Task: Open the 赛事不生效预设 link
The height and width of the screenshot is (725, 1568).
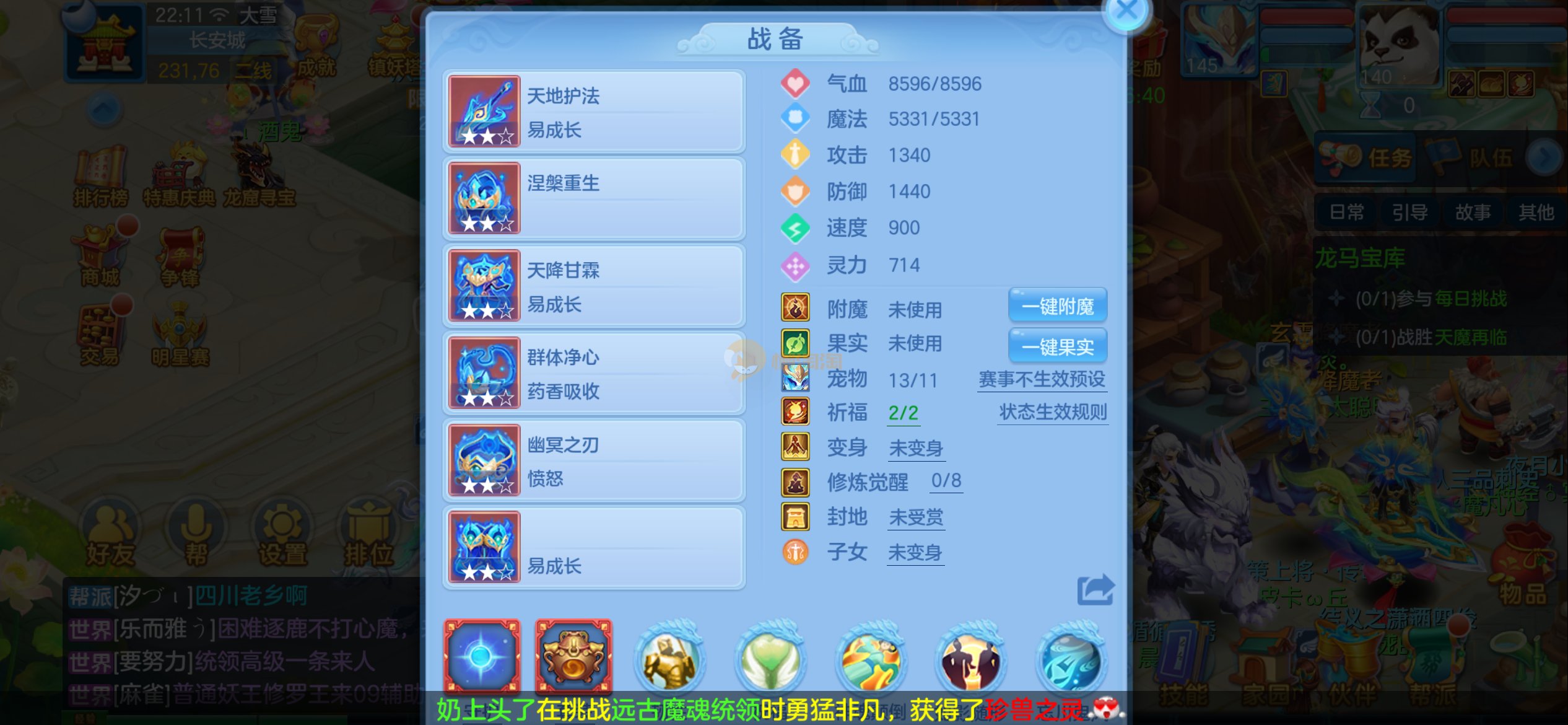Action: 1042,379
